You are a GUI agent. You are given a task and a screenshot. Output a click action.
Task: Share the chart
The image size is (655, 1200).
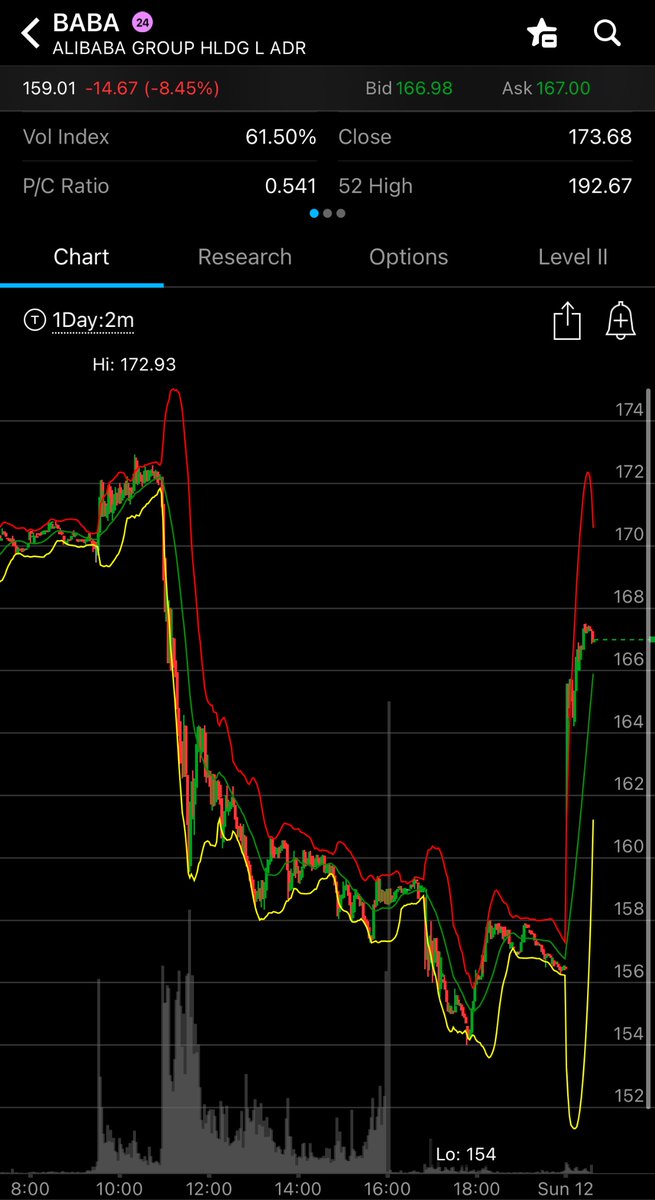[567, 321]
